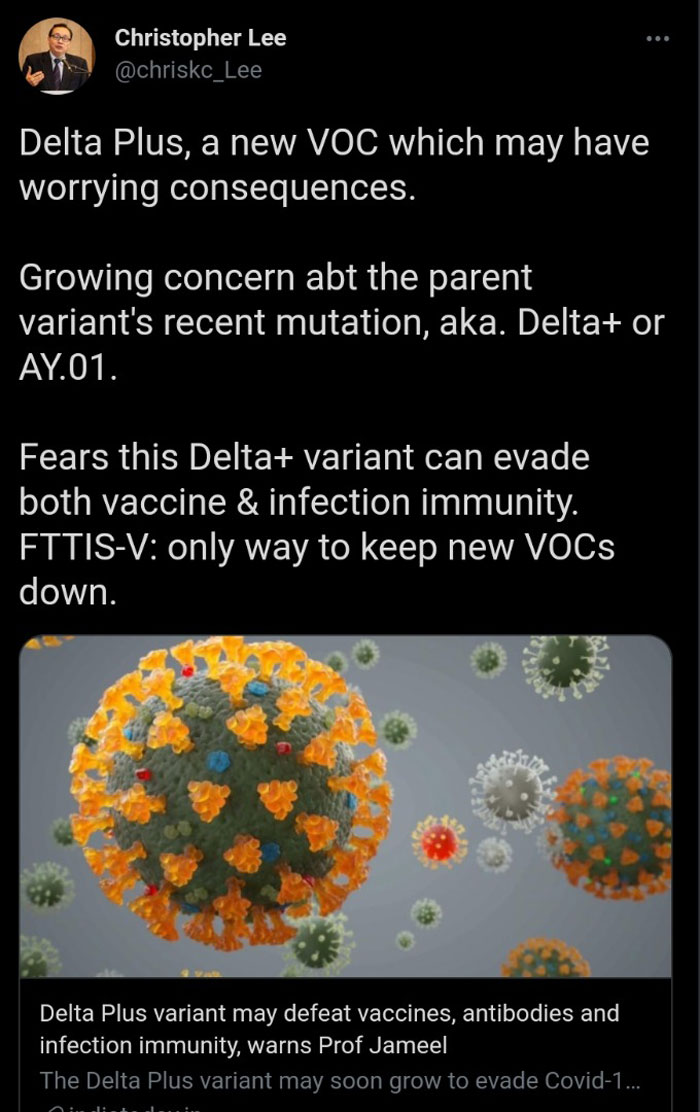Viewport: 700px width, 1112px height.
Task: Open Christopher Lee's profile picture
Action: coord(57,56)
